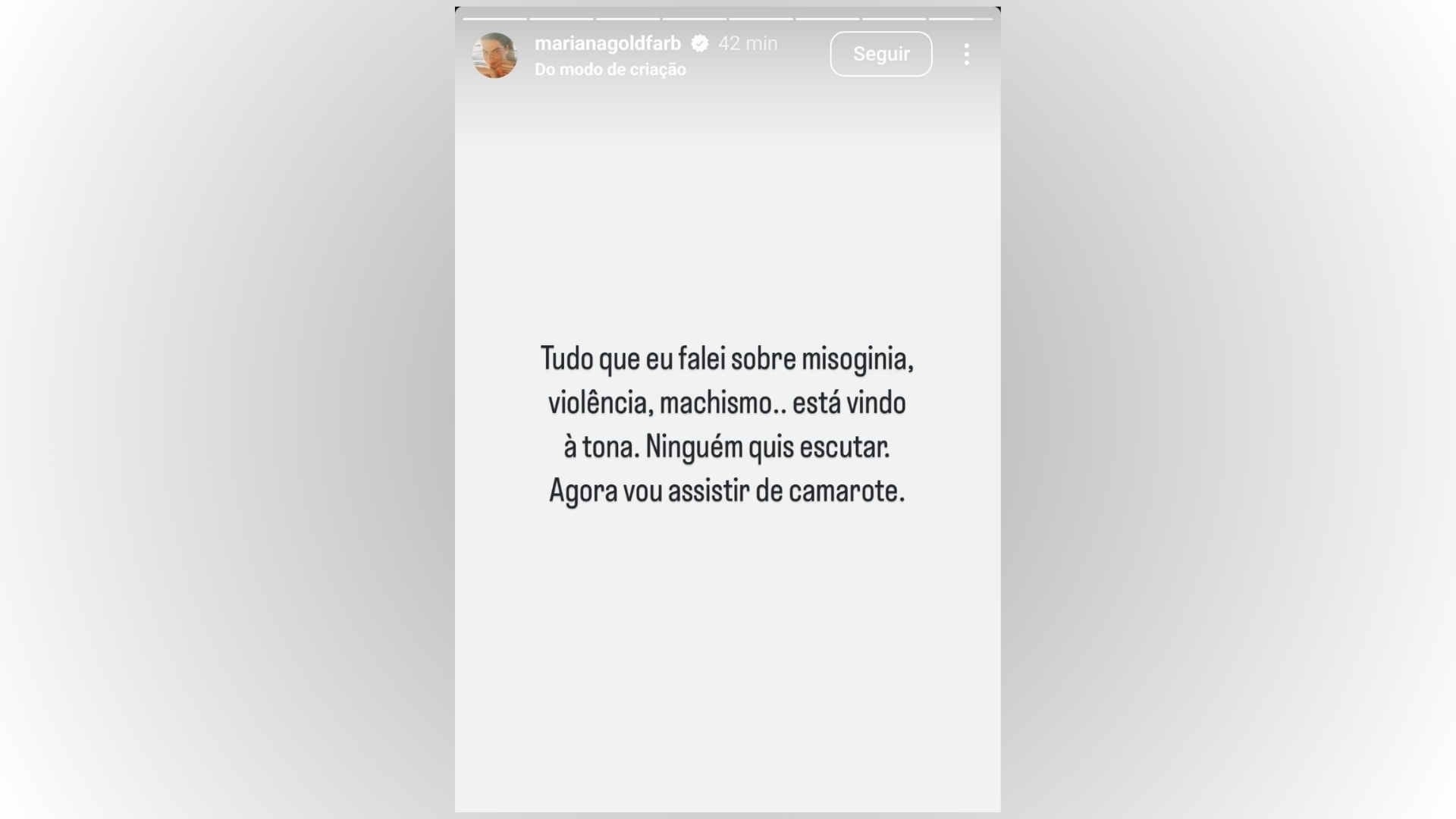This screenshot has height=819, width=1456.
Task: Tap the marianagoldfarb username
Action: 607,43
